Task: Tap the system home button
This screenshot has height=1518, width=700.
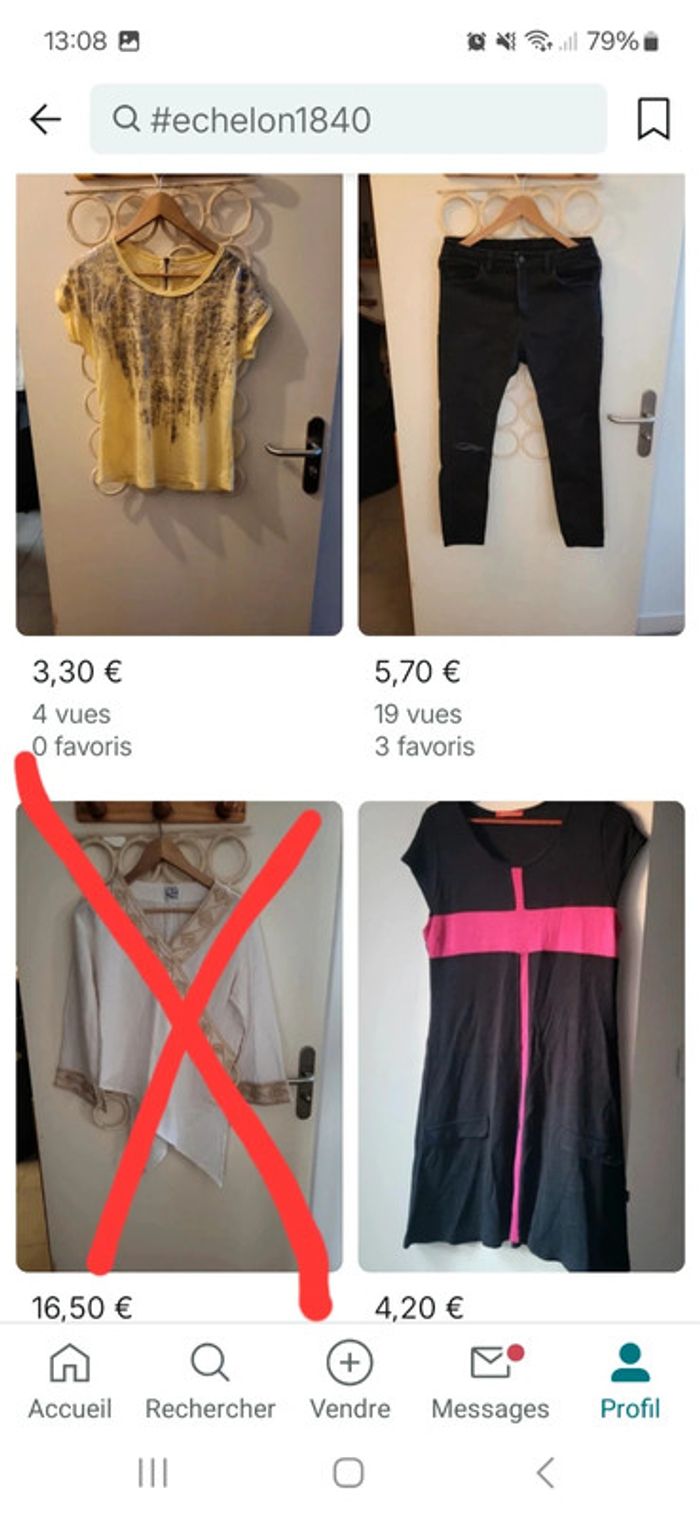Action: [348, 1472]
